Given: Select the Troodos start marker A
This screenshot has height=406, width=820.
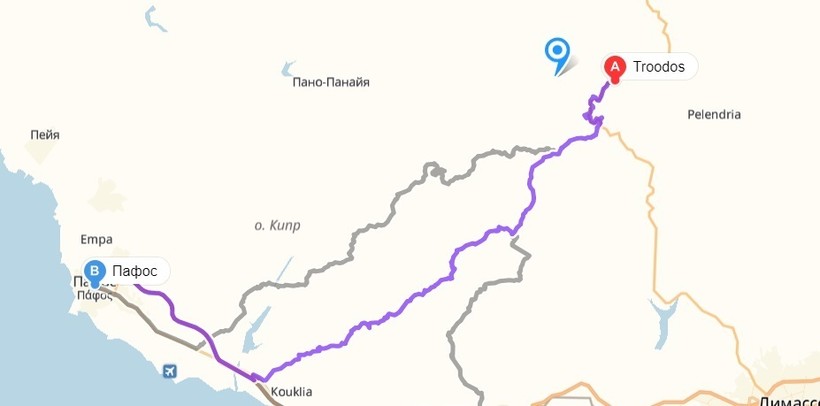Looking at the screenshot, I should point(616,67).
